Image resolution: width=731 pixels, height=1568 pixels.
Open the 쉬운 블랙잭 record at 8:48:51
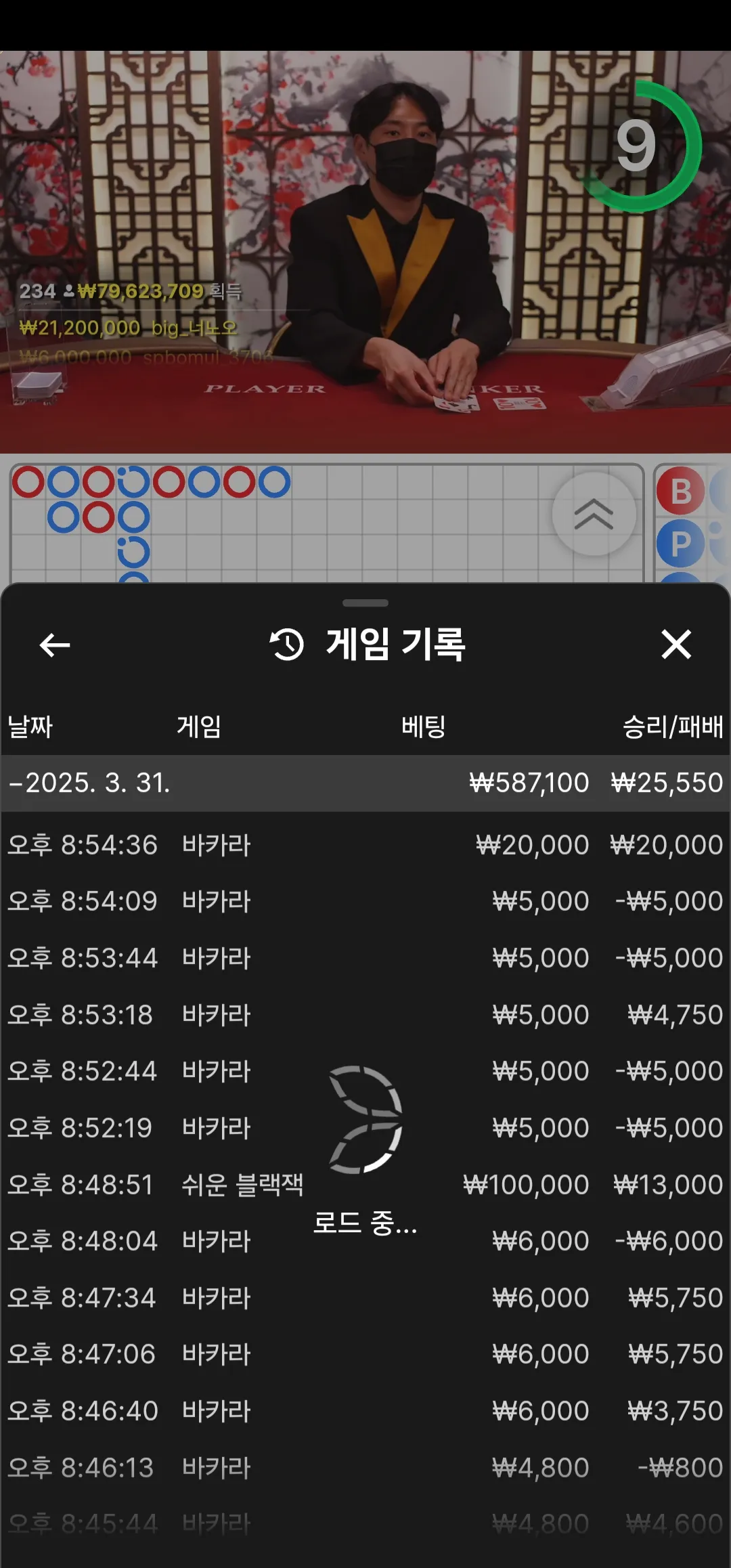[365, 1185]
